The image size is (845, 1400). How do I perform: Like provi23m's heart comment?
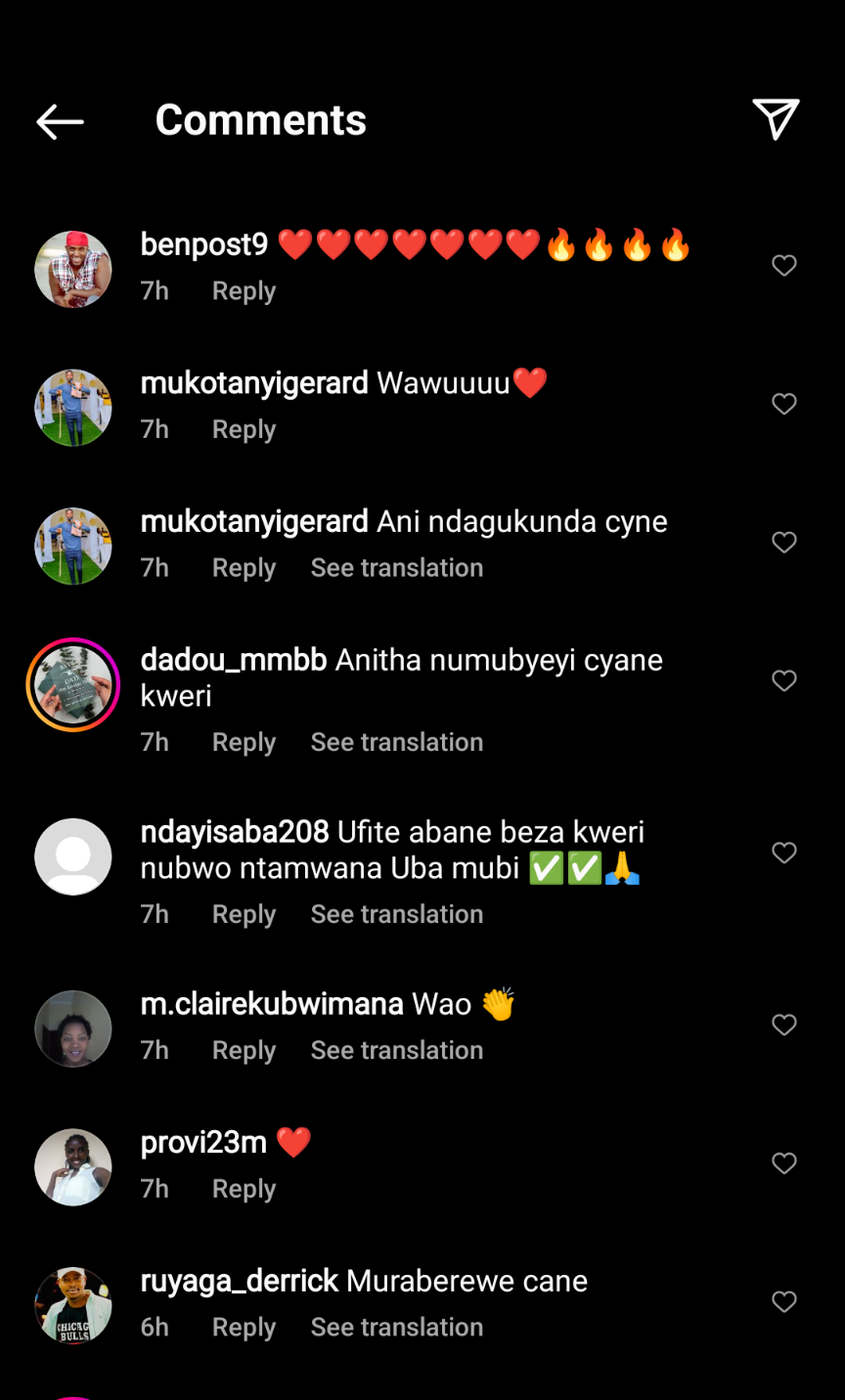[784, 1163]
